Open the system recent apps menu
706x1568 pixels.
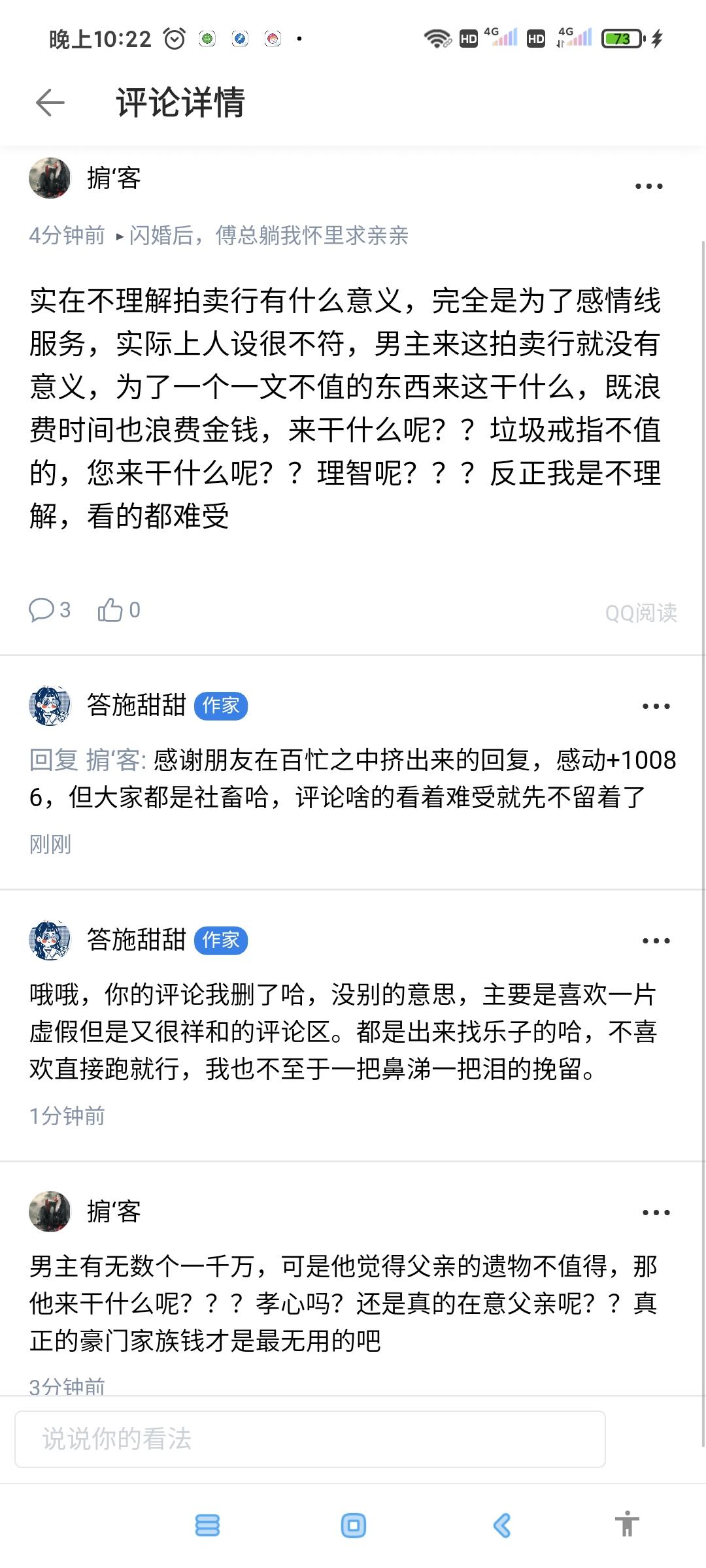tap(207, 1526)
